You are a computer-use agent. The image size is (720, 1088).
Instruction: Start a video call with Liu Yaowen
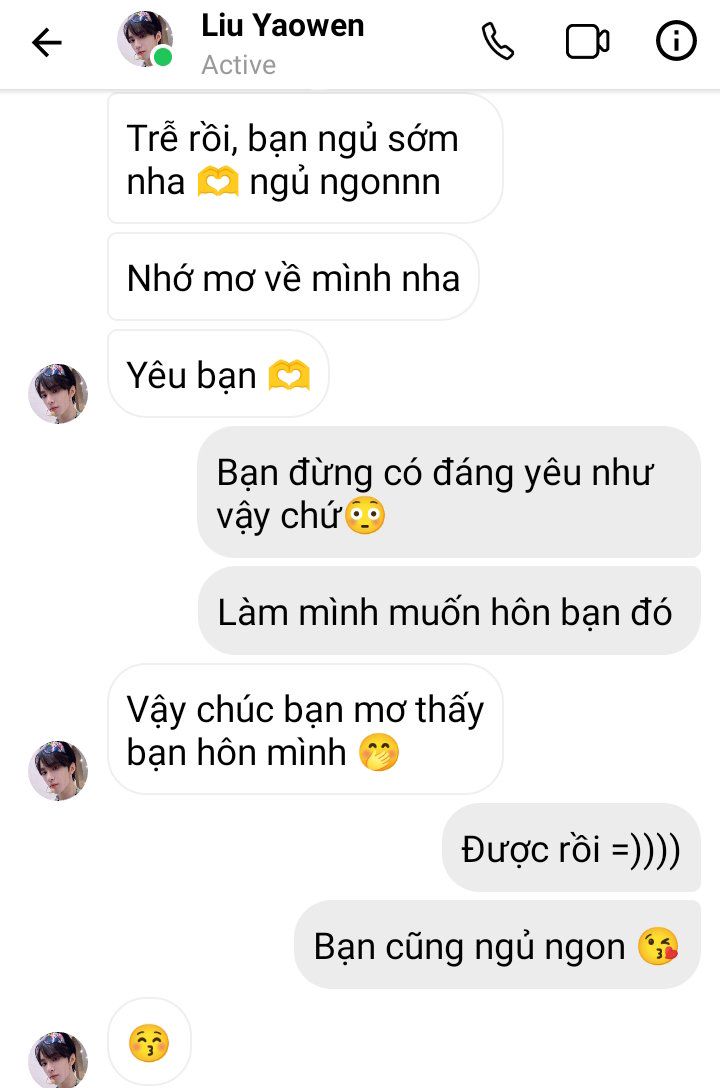tap(587, 42)
